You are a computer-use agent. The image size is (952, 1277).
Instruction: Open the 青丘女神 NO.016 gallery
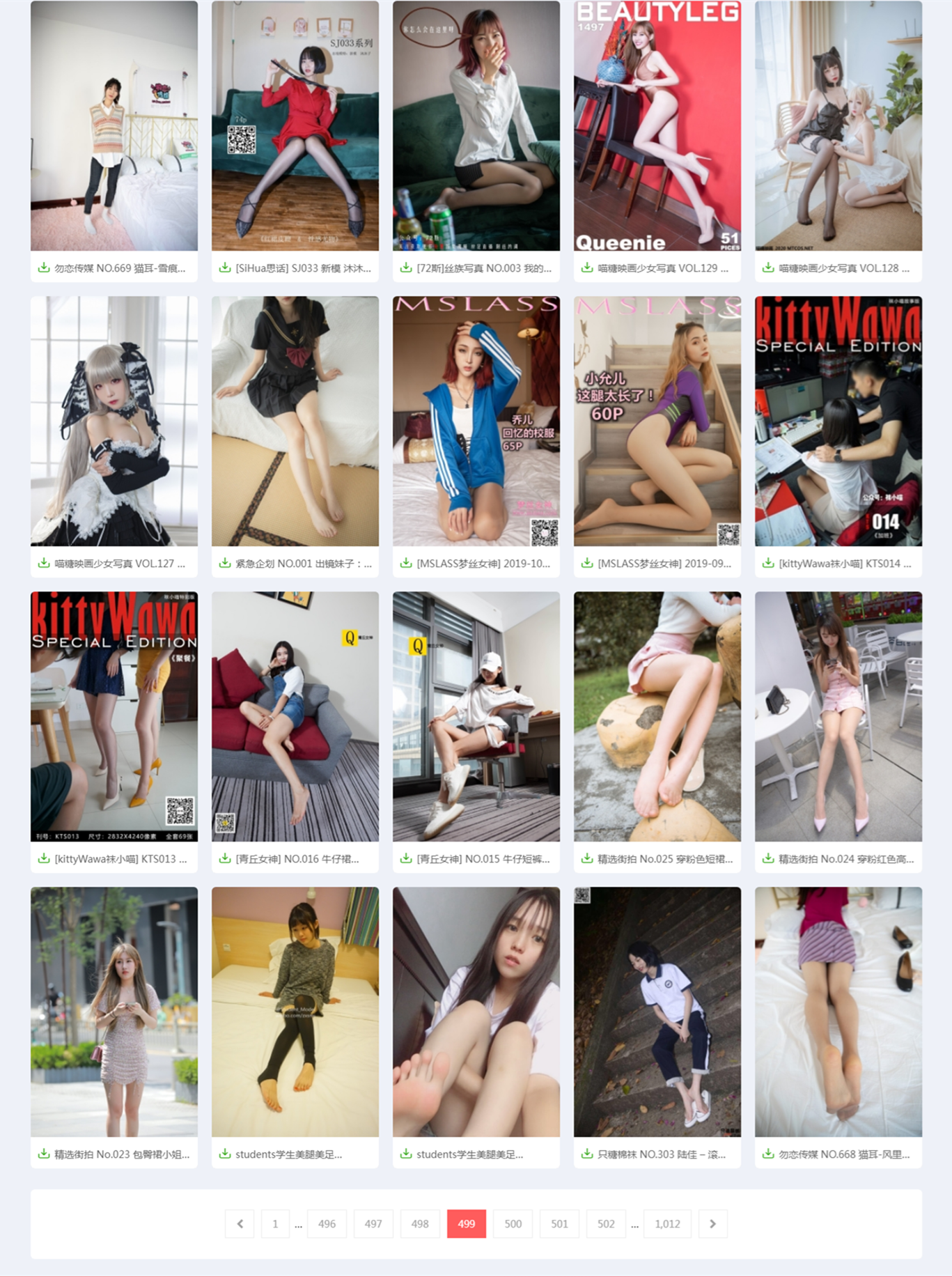(295, 717)
